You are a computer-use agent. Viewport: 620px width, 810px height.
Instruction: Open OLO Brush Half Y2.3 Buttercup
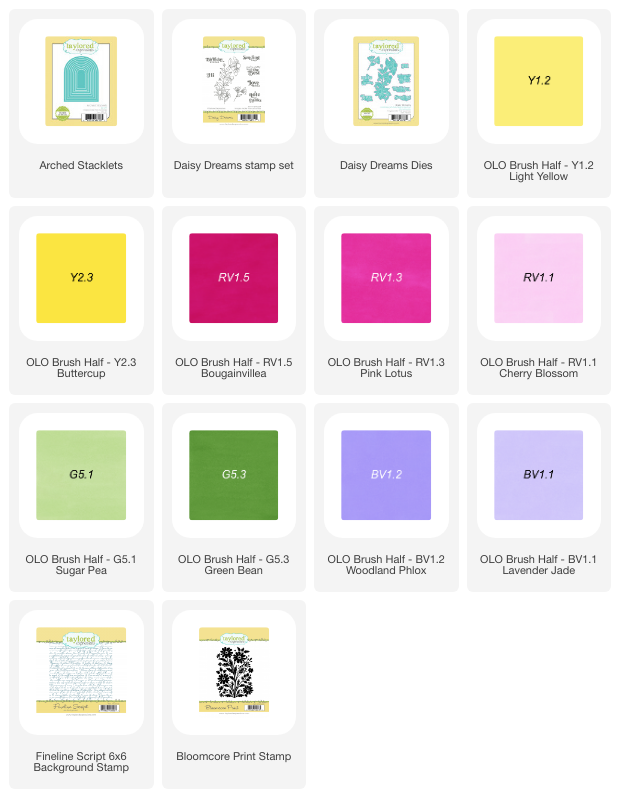(81, 278)
